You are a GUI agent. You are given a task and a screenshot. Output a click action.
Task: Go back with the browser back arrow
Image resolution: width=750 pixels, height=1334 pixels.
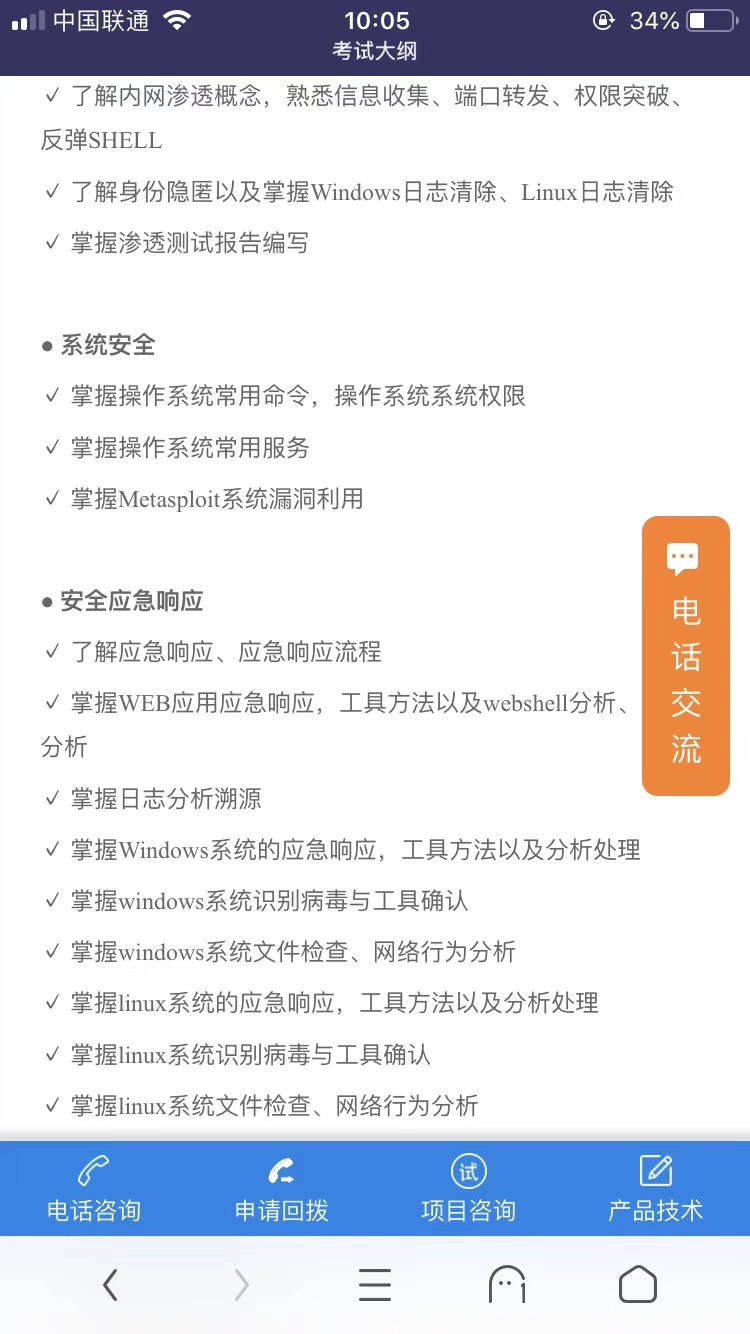point(111,1285)
